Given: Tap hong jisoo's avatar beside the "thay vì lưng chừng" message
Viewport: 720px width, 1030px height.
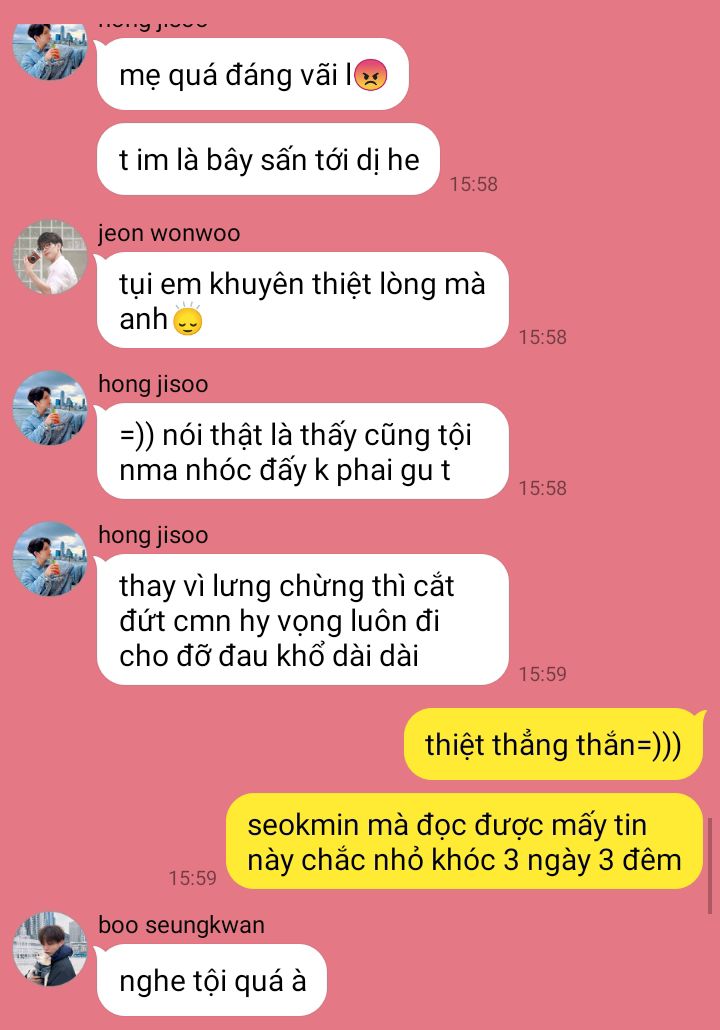Looking at the screenshot, I should [50, 559].
